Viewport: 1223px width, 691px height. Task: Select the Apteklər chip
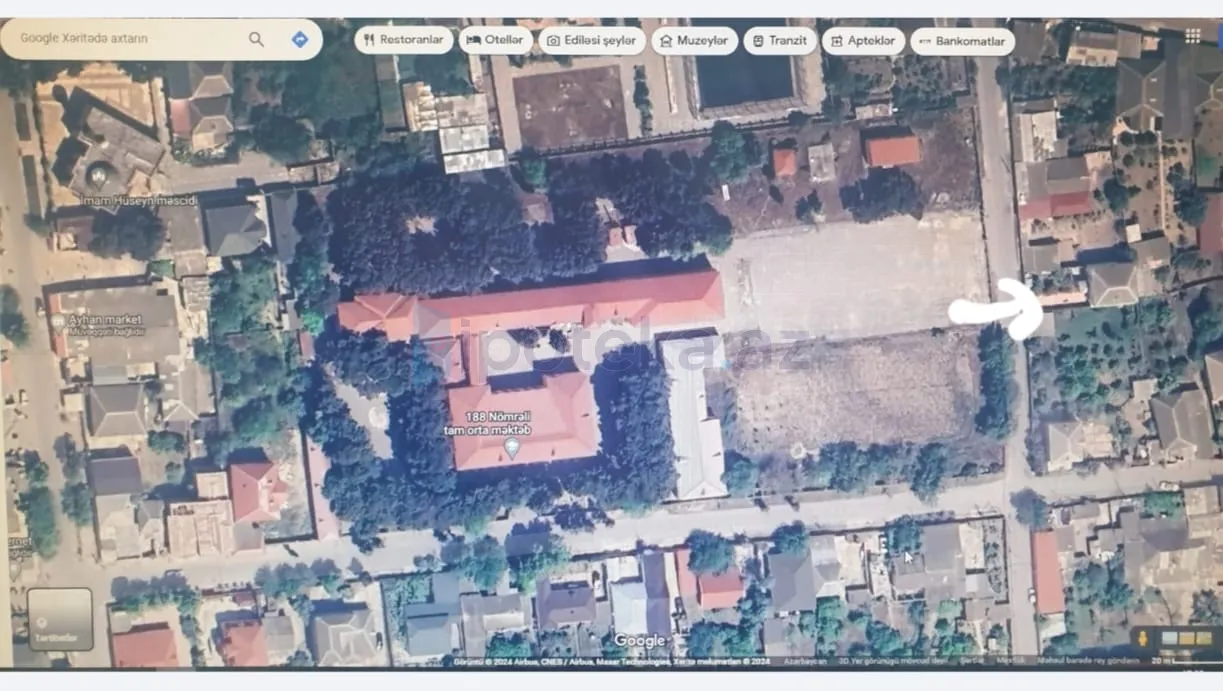pyautogui.click(x=863, y=40)
